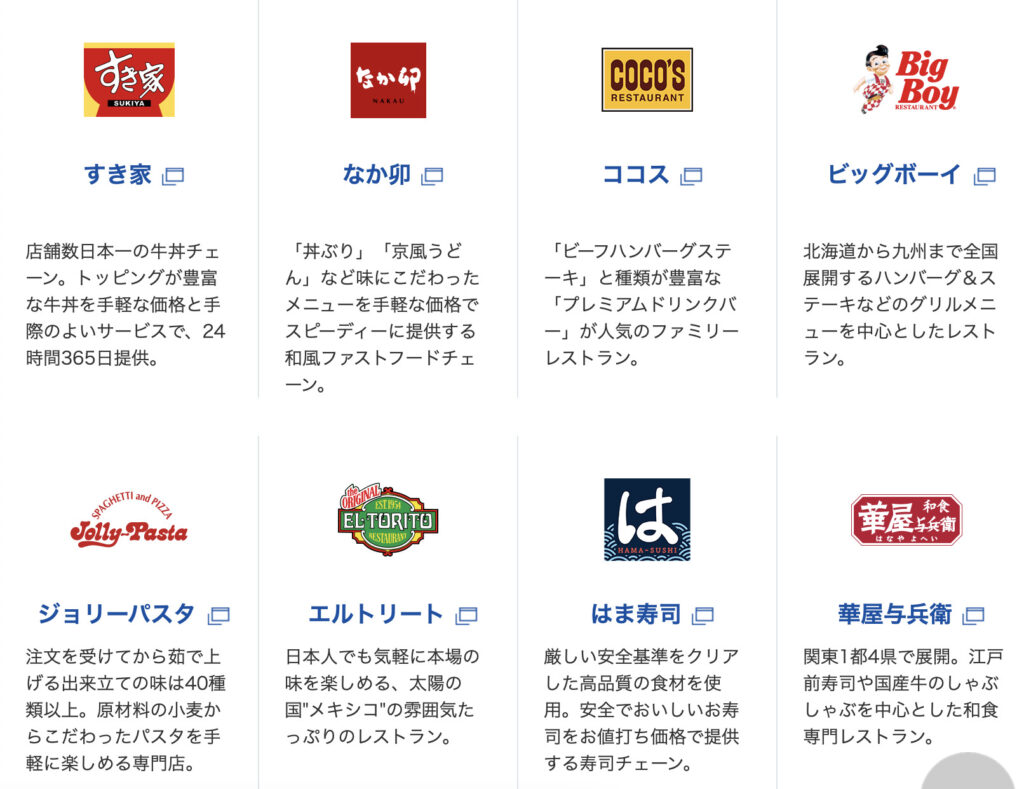Visit the はま寿司 link
The image size is (1024, 789).
[x=635, y=613]
